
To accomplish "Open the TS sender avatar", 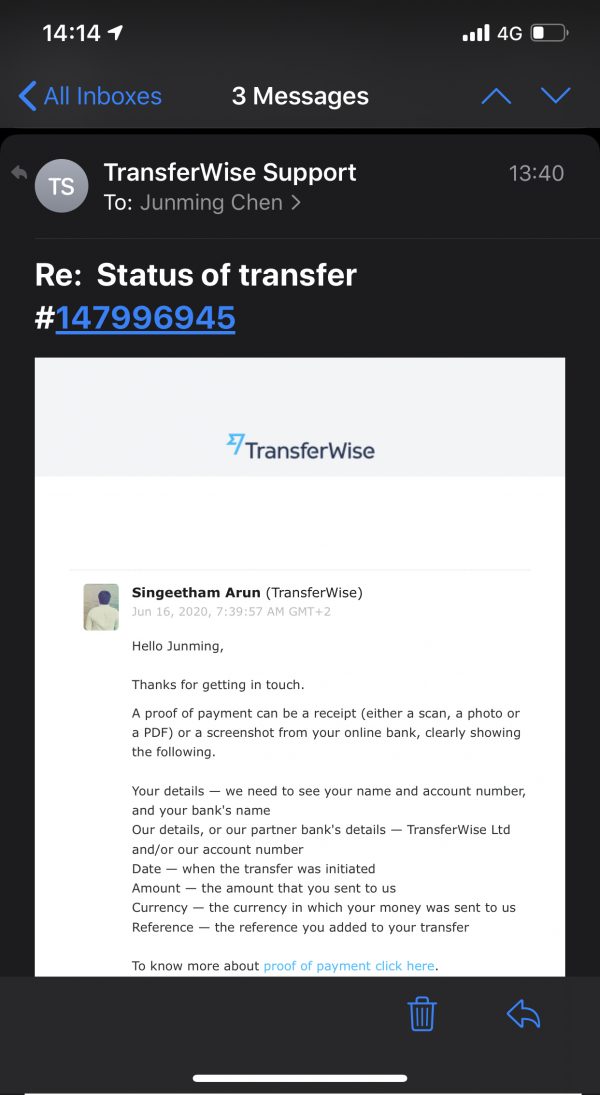I will coord(61,186).
